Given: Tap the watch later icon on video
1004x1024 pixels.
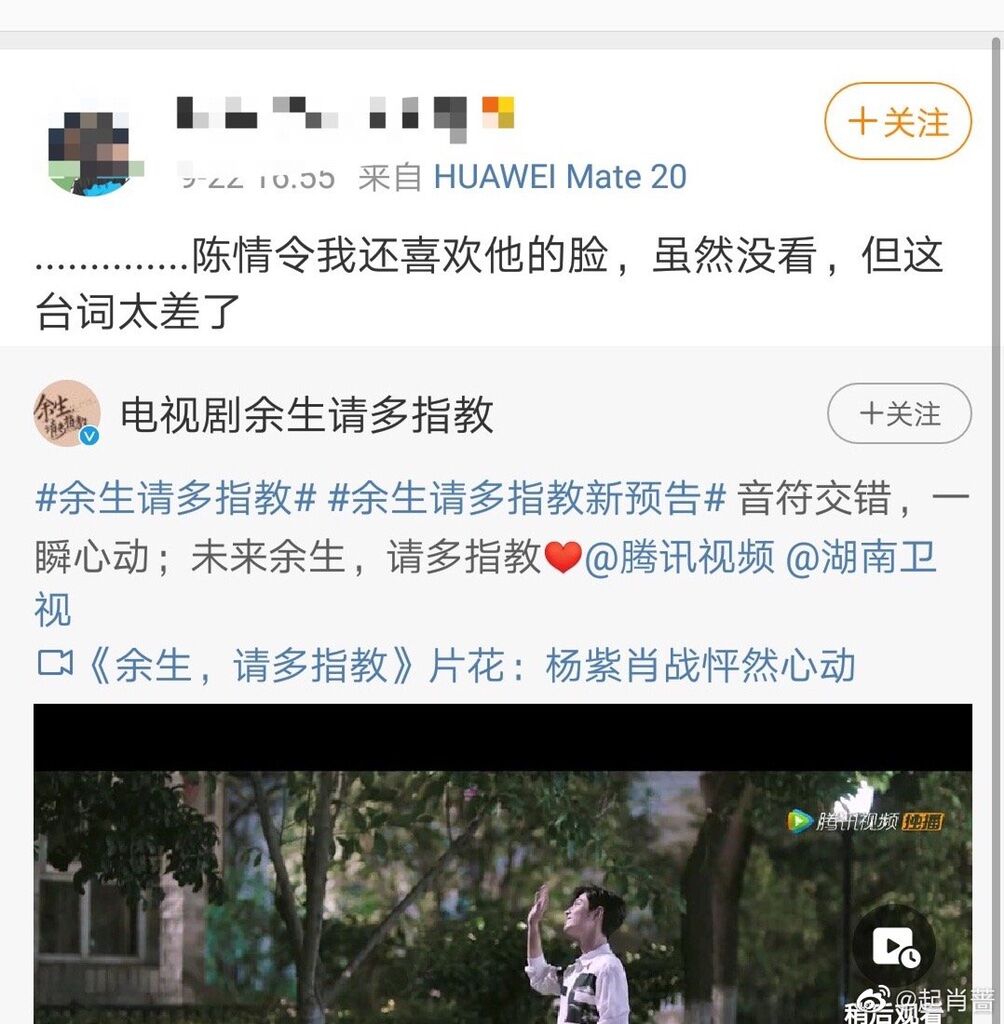Looking at the screenshot, I should point(893,947).
